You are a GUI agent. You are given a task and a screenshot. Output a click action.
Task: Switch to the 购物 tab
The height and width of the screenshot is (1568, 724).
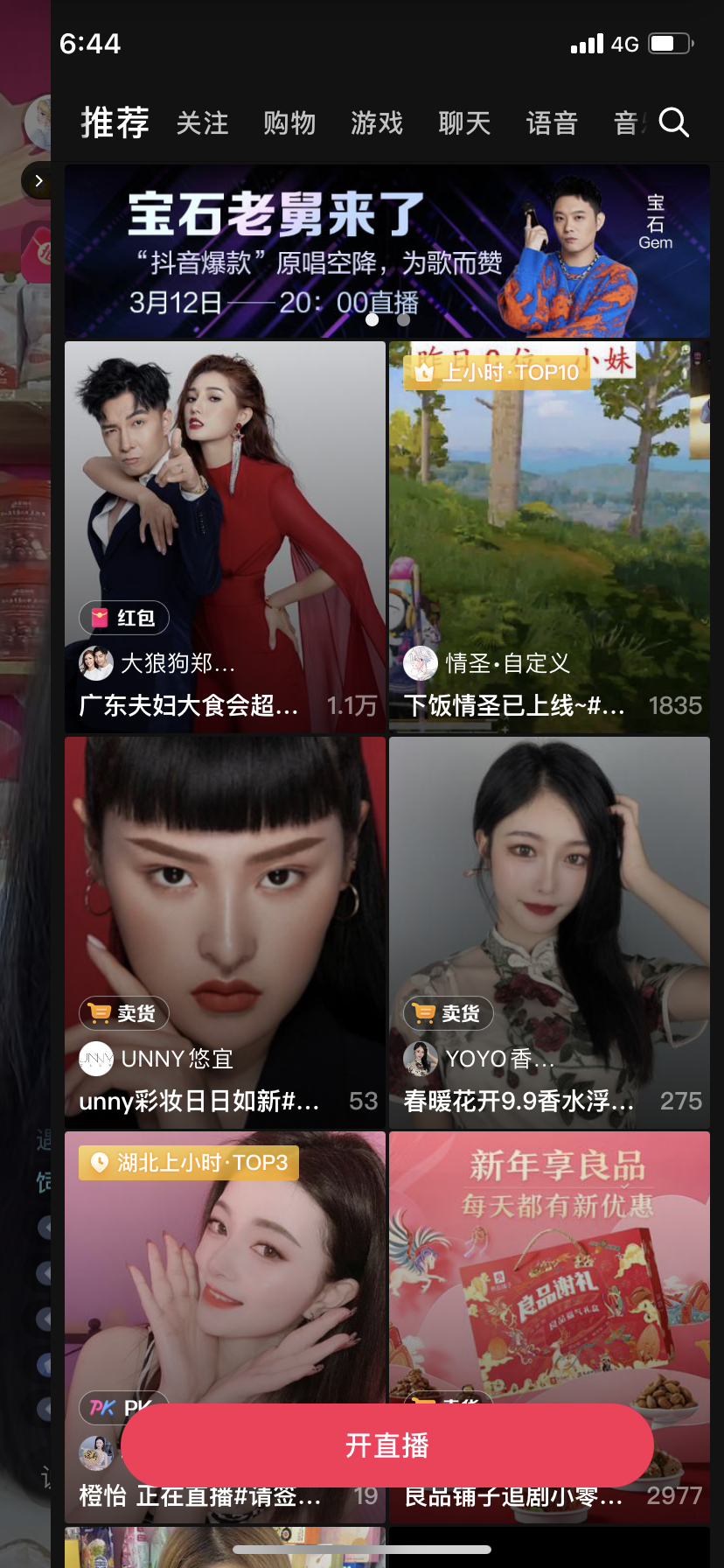pos(289,123)
